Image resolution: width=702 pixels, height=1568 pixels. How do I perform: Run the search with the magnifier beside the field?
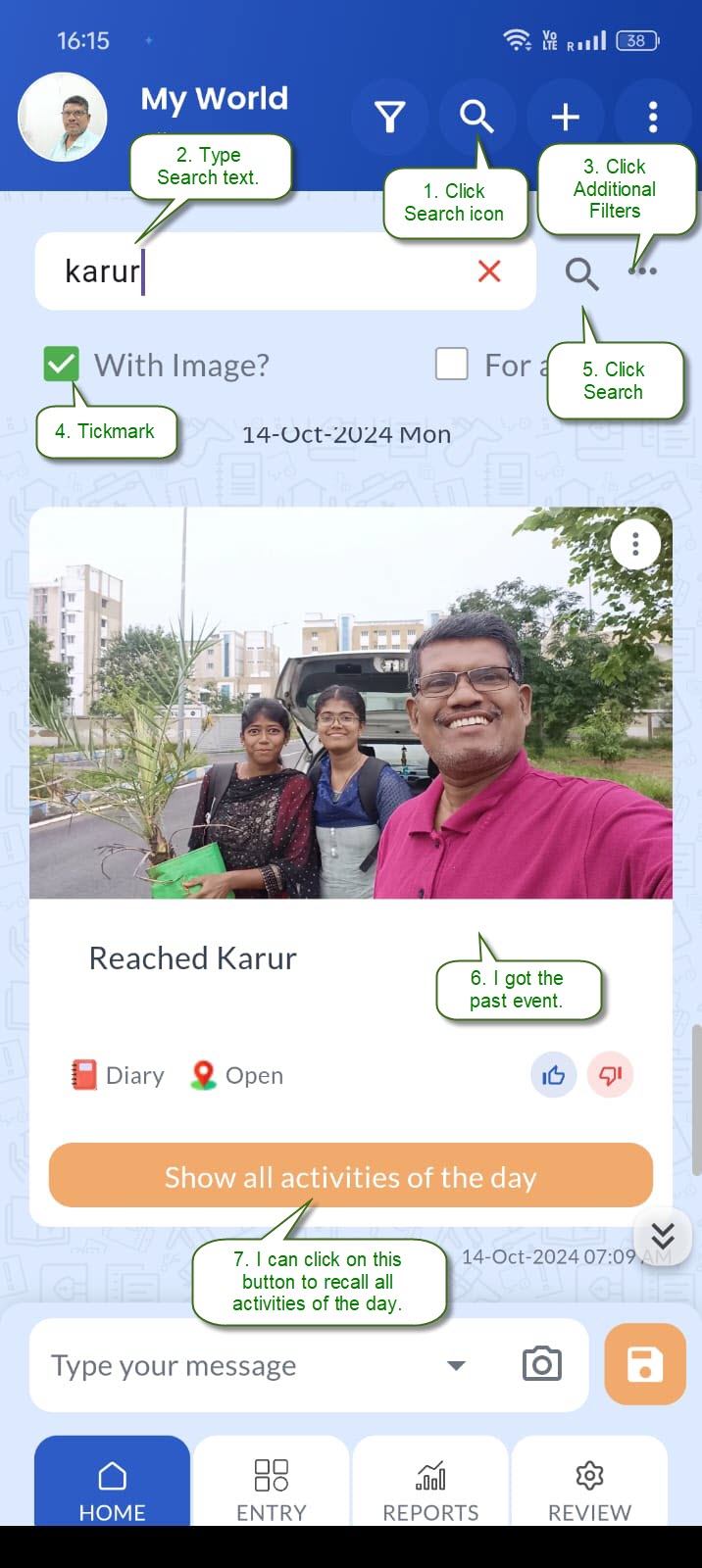581,273
